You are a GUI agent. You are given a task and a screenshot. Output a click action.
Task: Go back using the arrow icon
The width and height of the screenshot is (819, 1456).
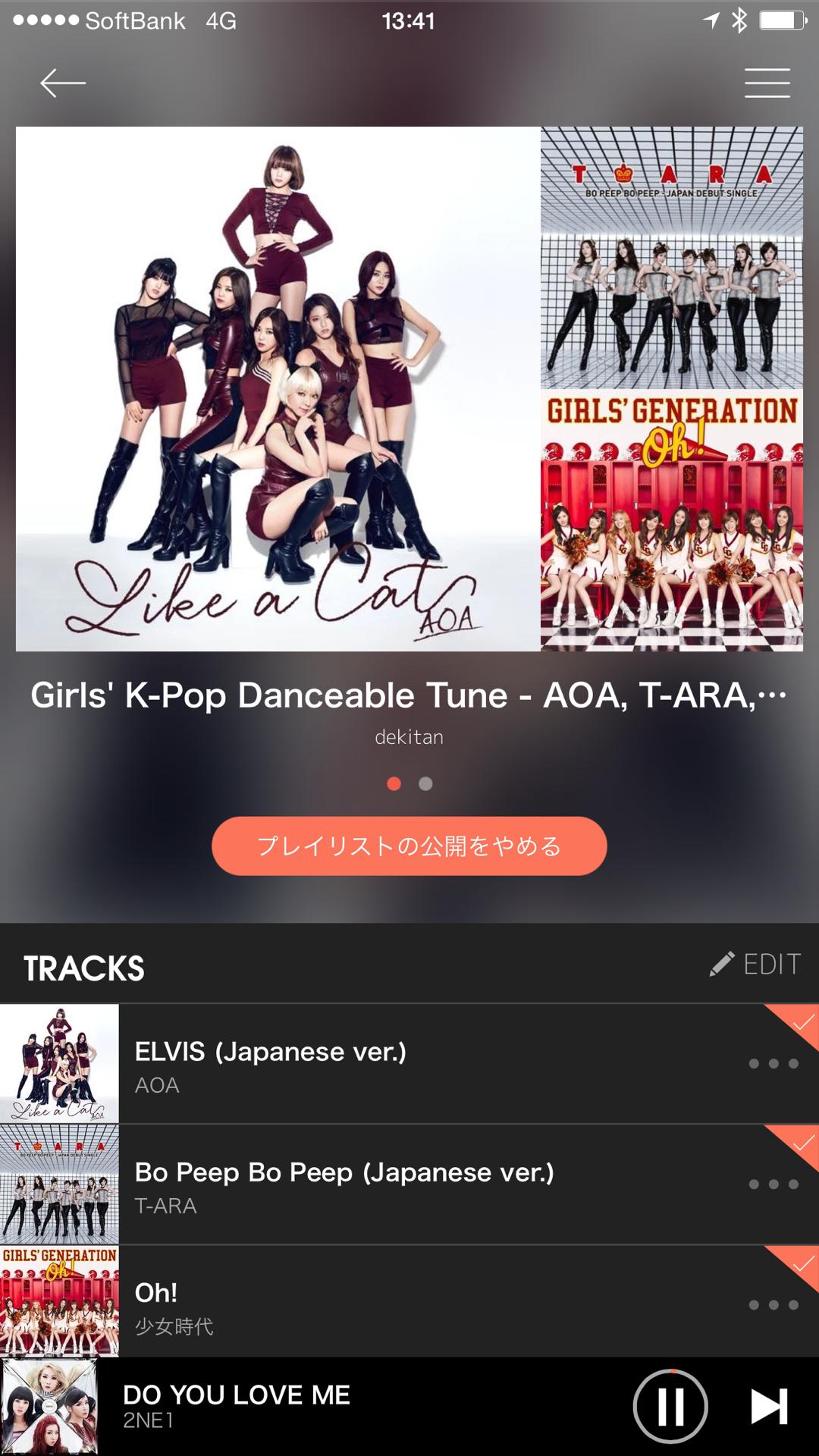[62, 83]
